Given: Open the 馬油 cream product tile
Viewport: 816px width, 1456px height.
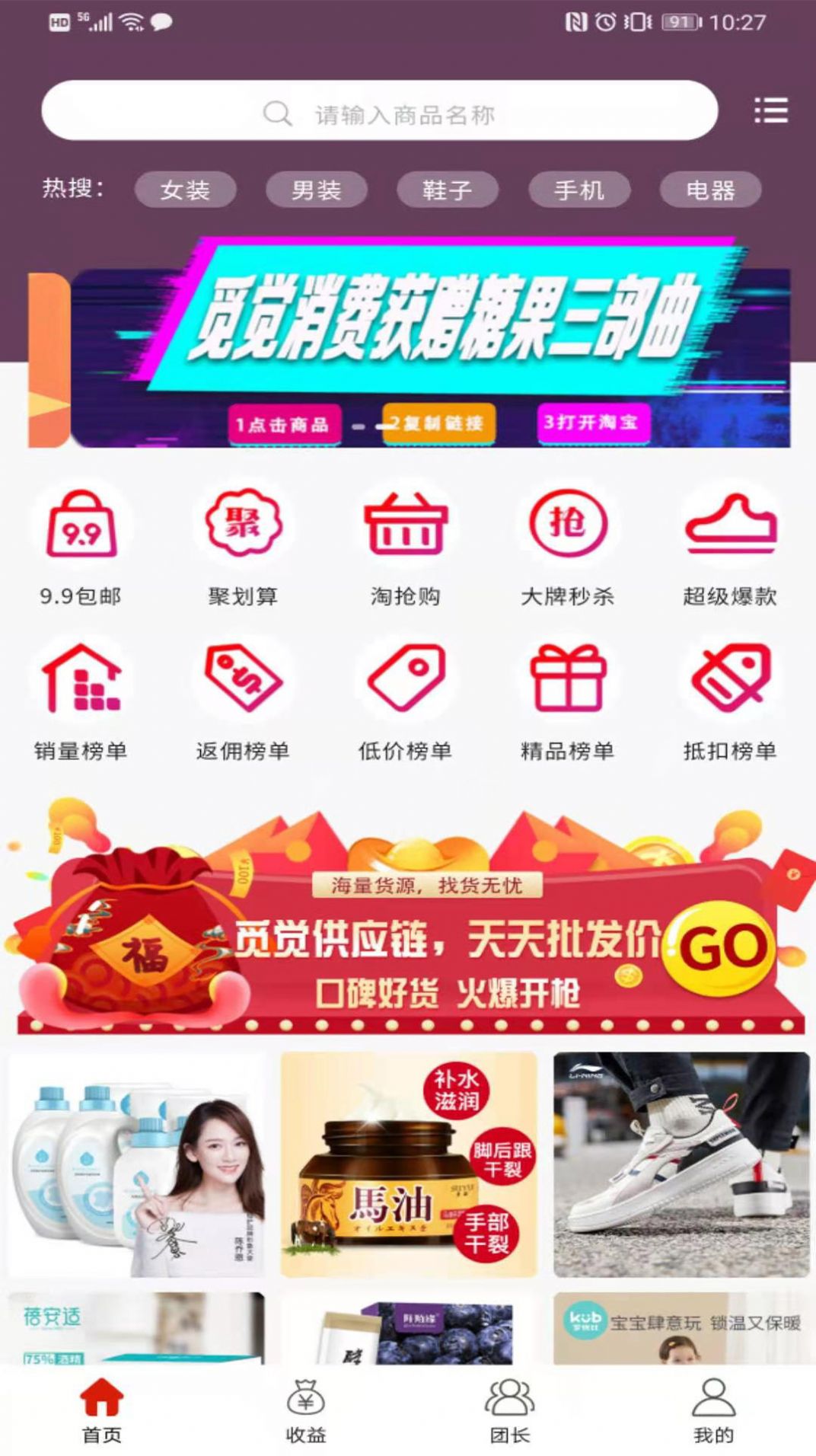Looking at the screenshot, I should 409,1165.
